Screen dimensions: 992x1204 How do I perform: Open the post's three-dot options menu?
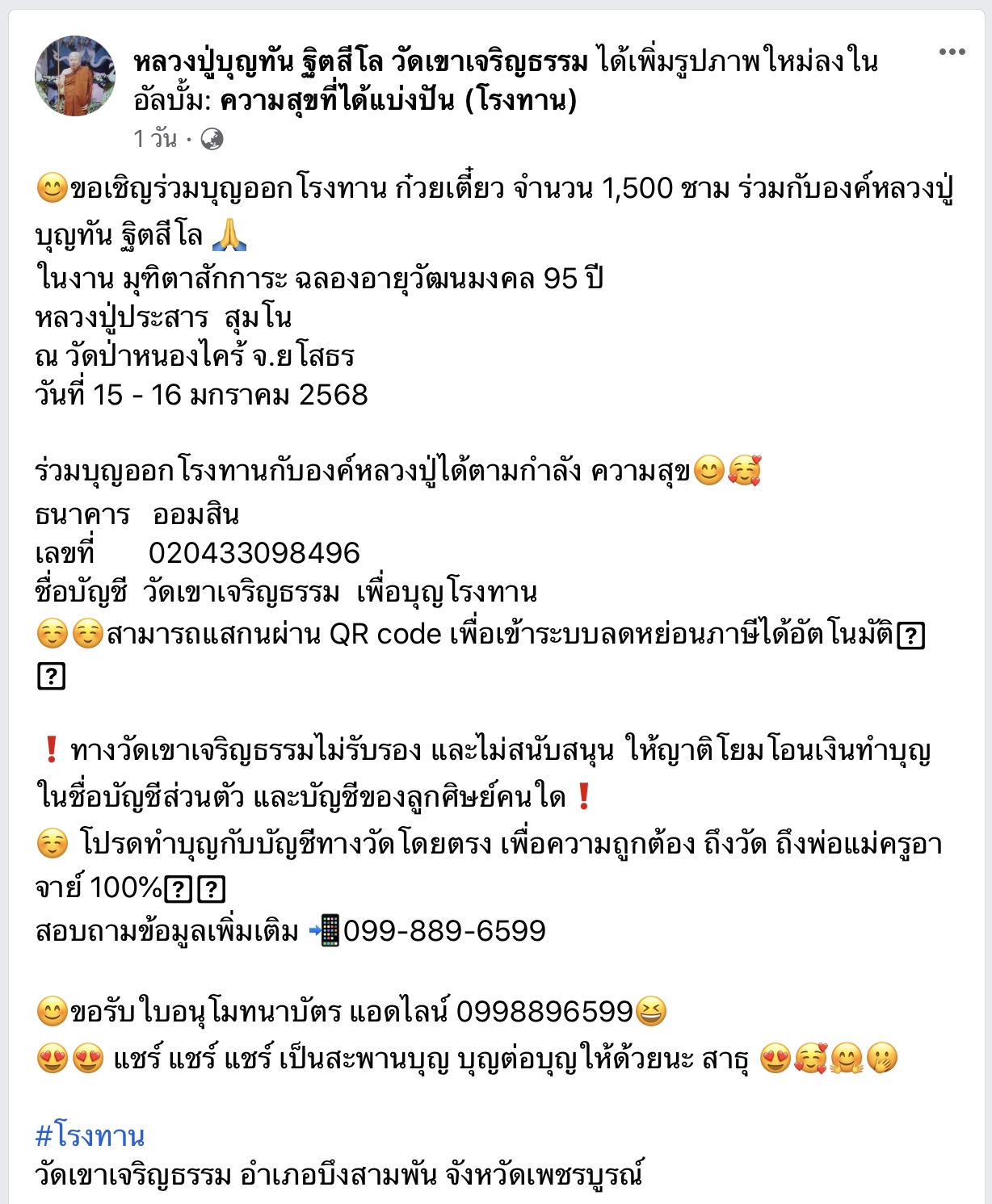tap(952, 52)
